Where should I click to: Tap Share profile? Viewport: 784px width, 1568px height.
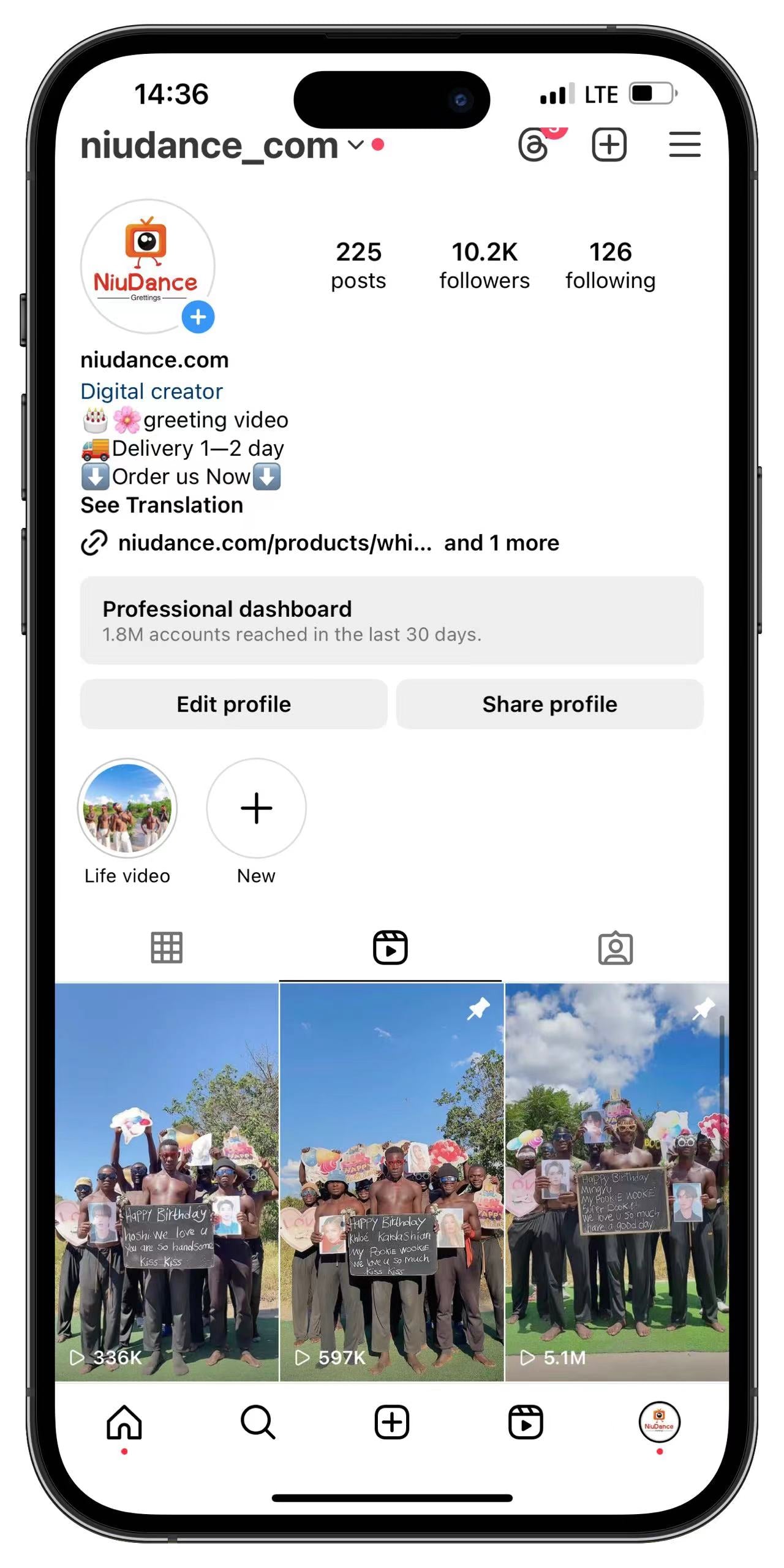(x=549, y=704)
